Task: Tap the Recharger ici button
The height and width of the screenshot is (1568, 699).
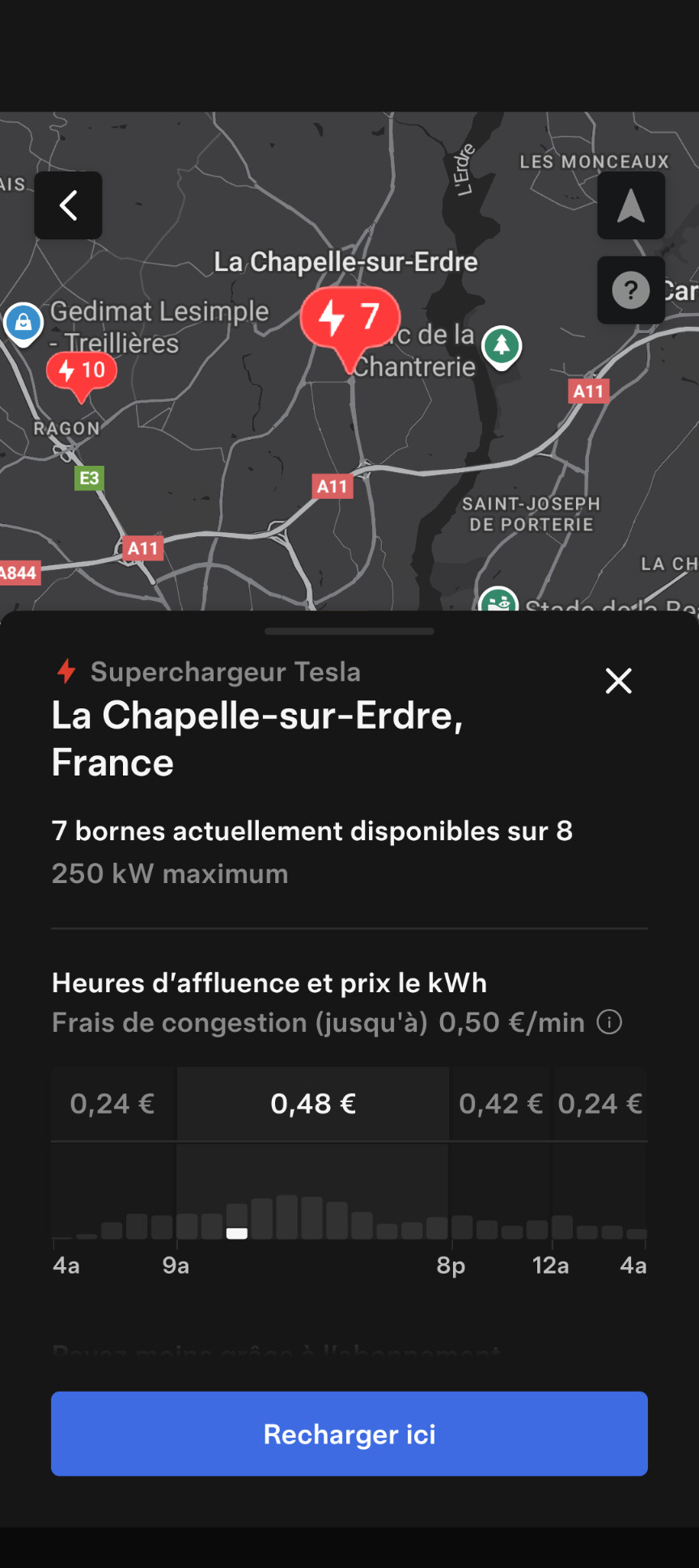Action: 349,1434
